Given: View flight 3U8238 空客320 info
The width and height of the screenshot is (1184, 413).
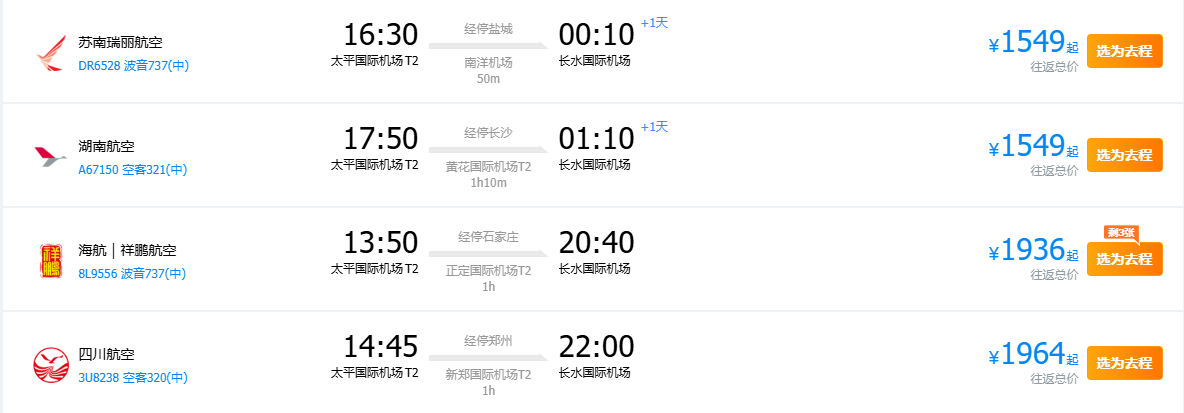Looking at the screenshot, I should (x=133, y=378).
